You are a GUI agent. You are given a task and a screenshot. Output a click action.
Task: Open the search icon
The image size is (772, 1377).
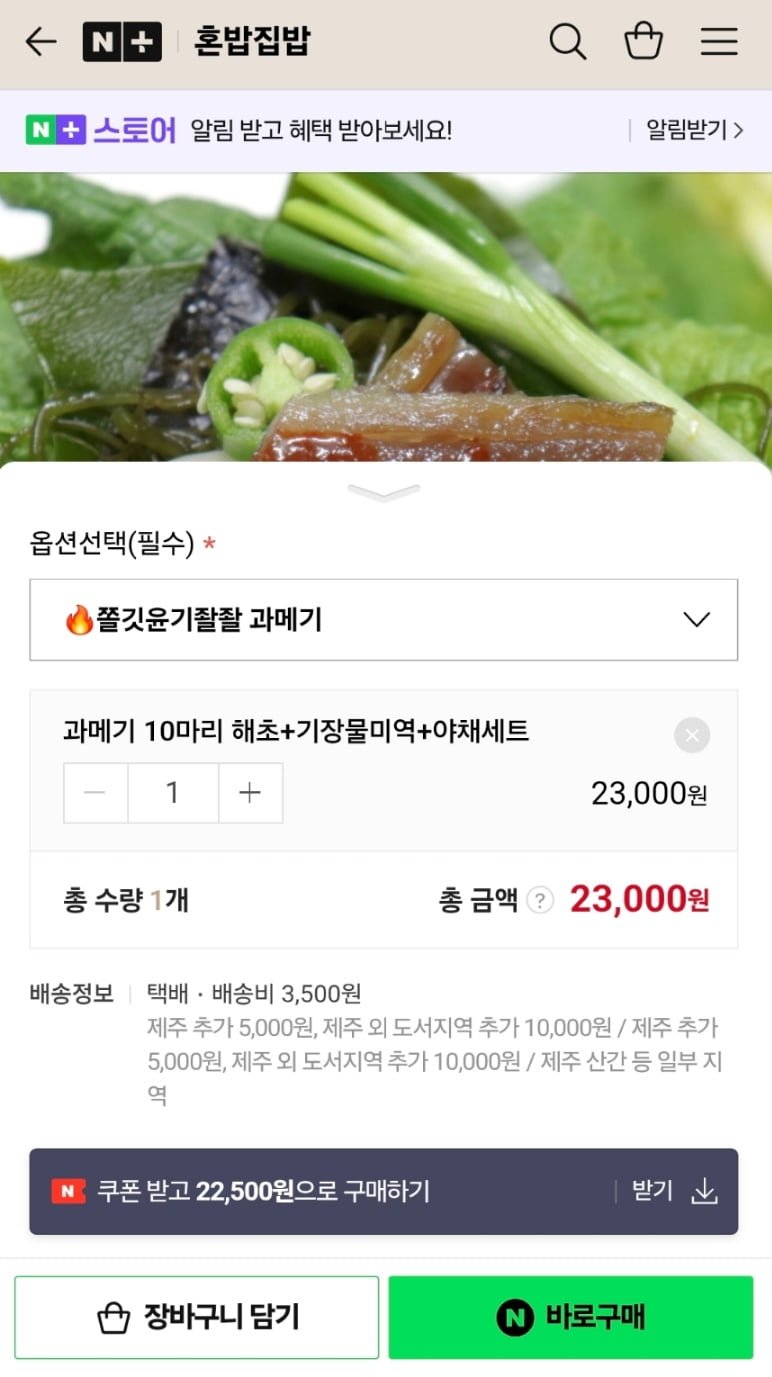pos(567,42)
